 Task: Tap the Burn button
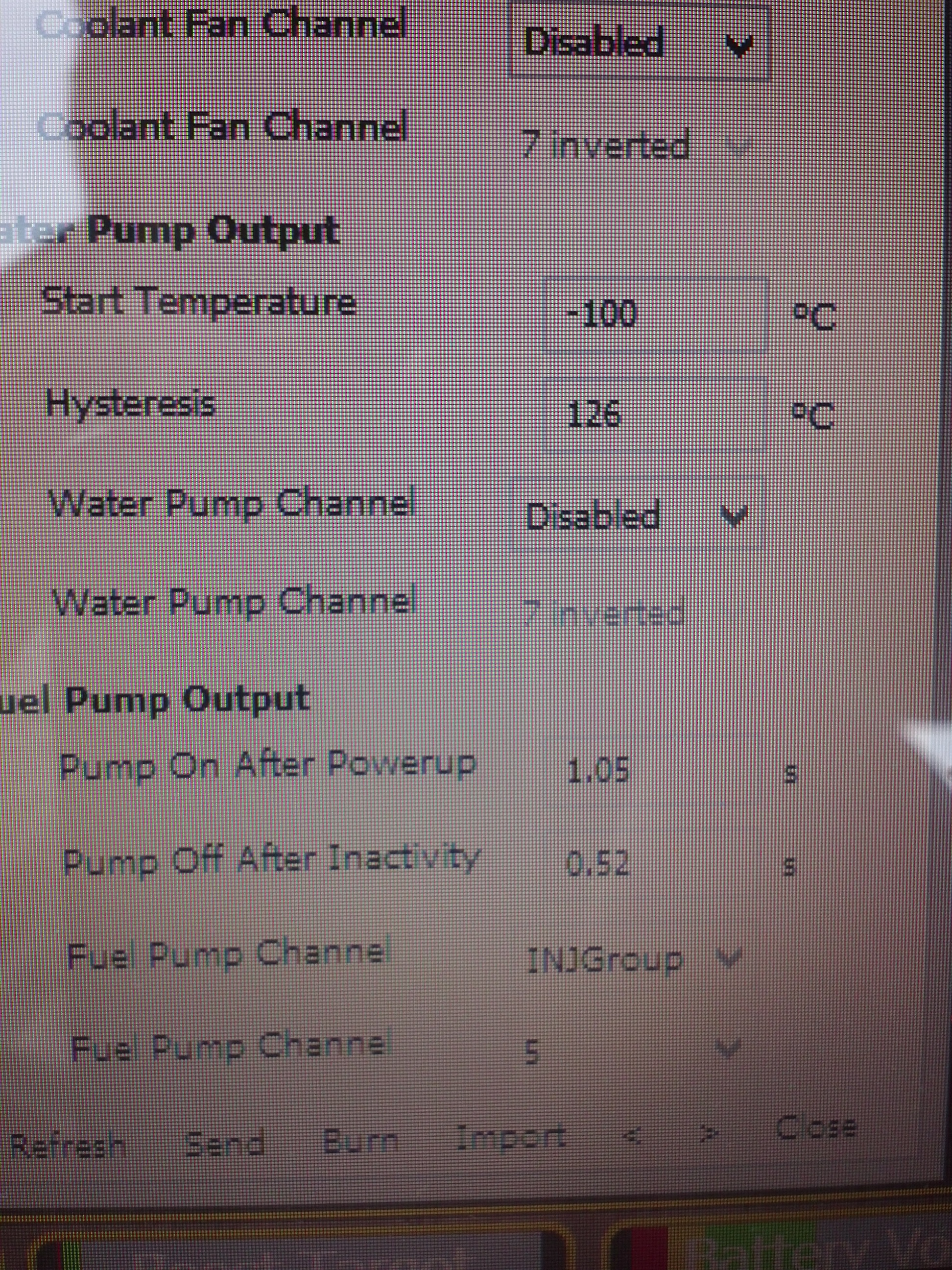tap(360, 1140)
